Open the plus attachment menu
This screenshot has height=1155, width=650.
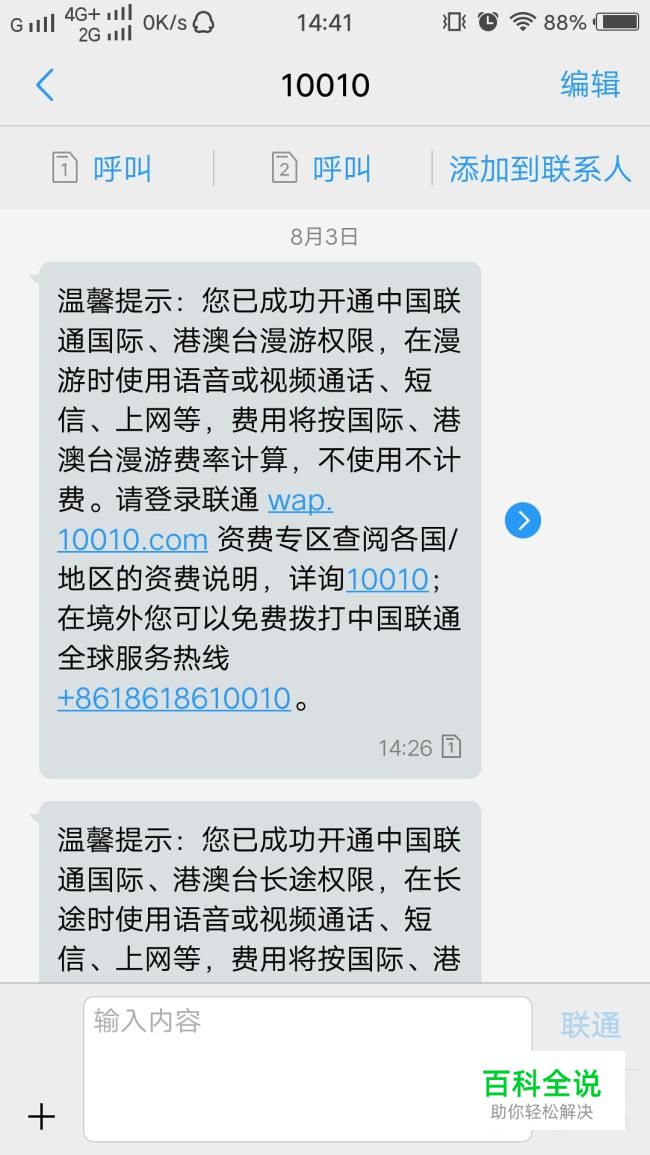click(x=41, y=1117)
